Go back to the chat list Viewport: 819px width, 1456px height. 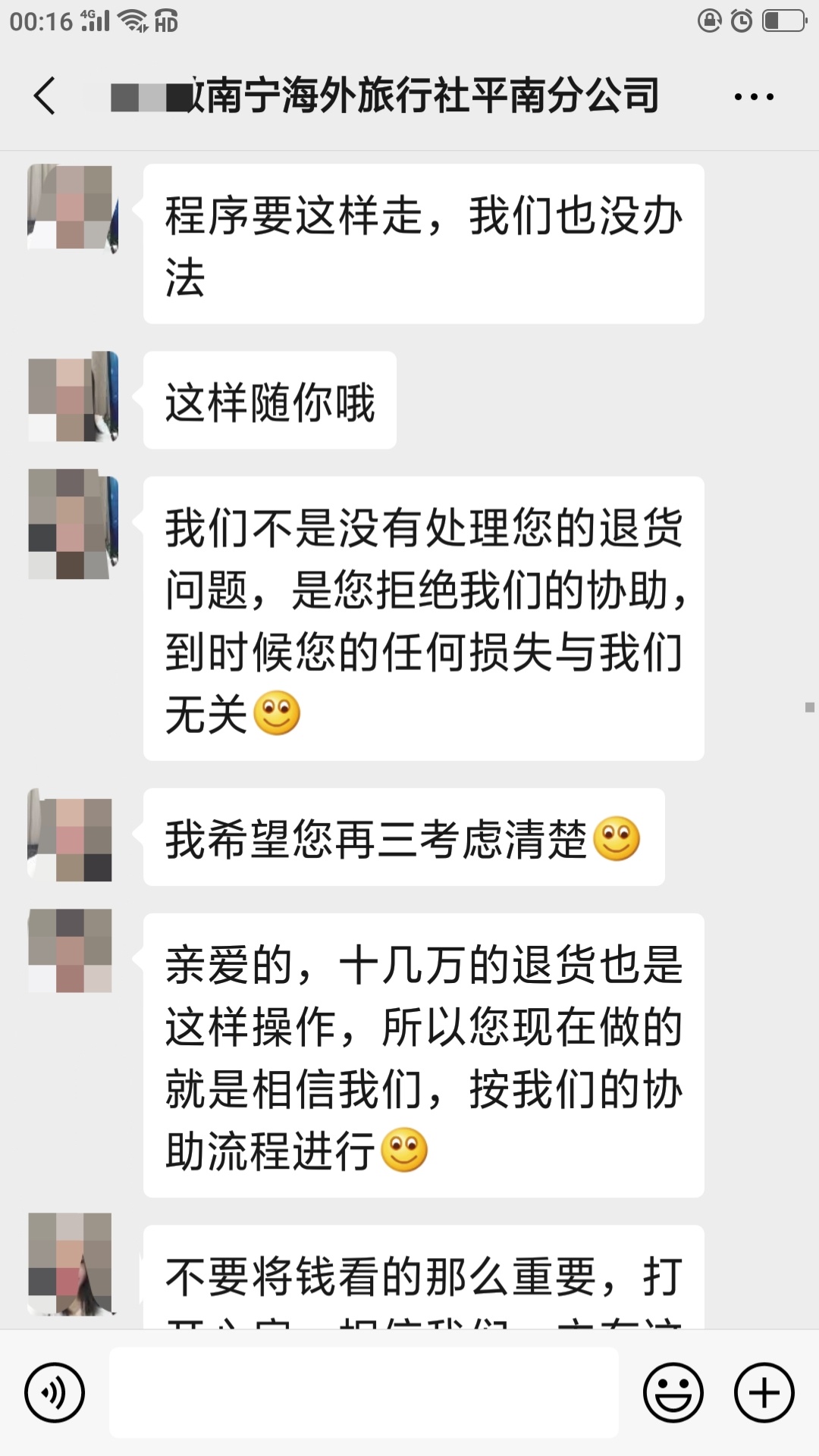tap(45, 96)
